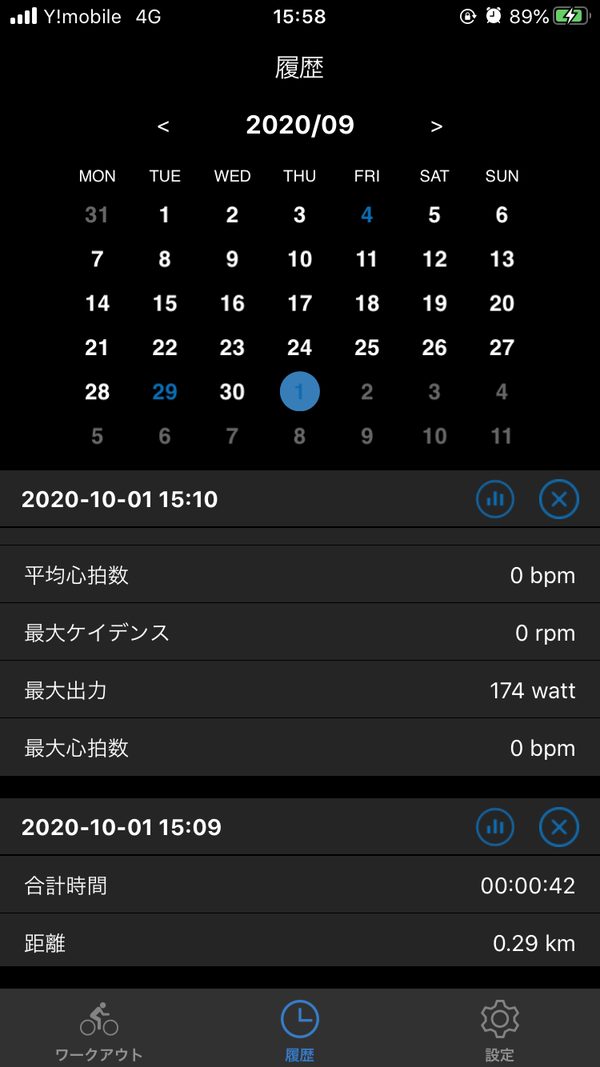Open the 設定 tab

coord(500,1031)
